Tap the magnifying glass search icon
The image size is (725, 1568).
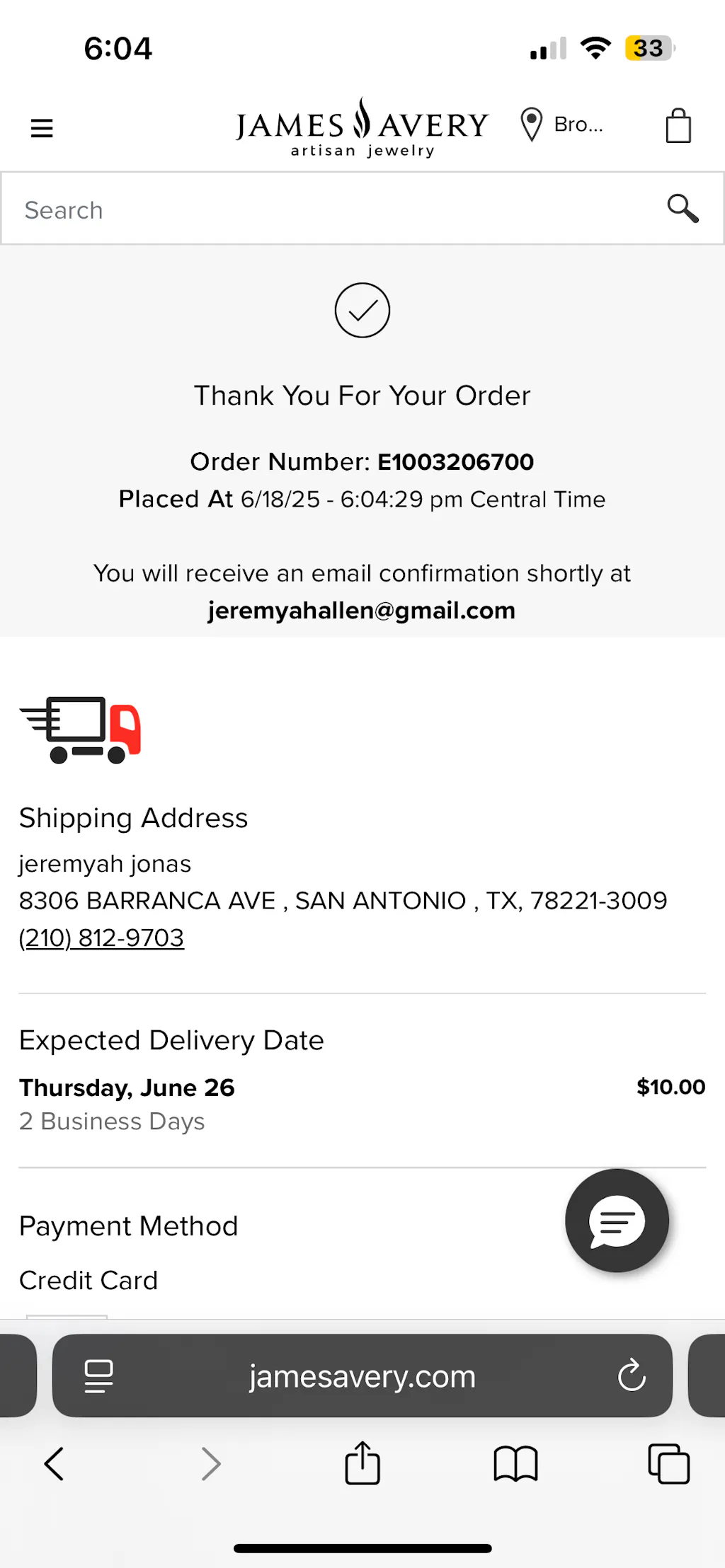[x=683, y=209]
